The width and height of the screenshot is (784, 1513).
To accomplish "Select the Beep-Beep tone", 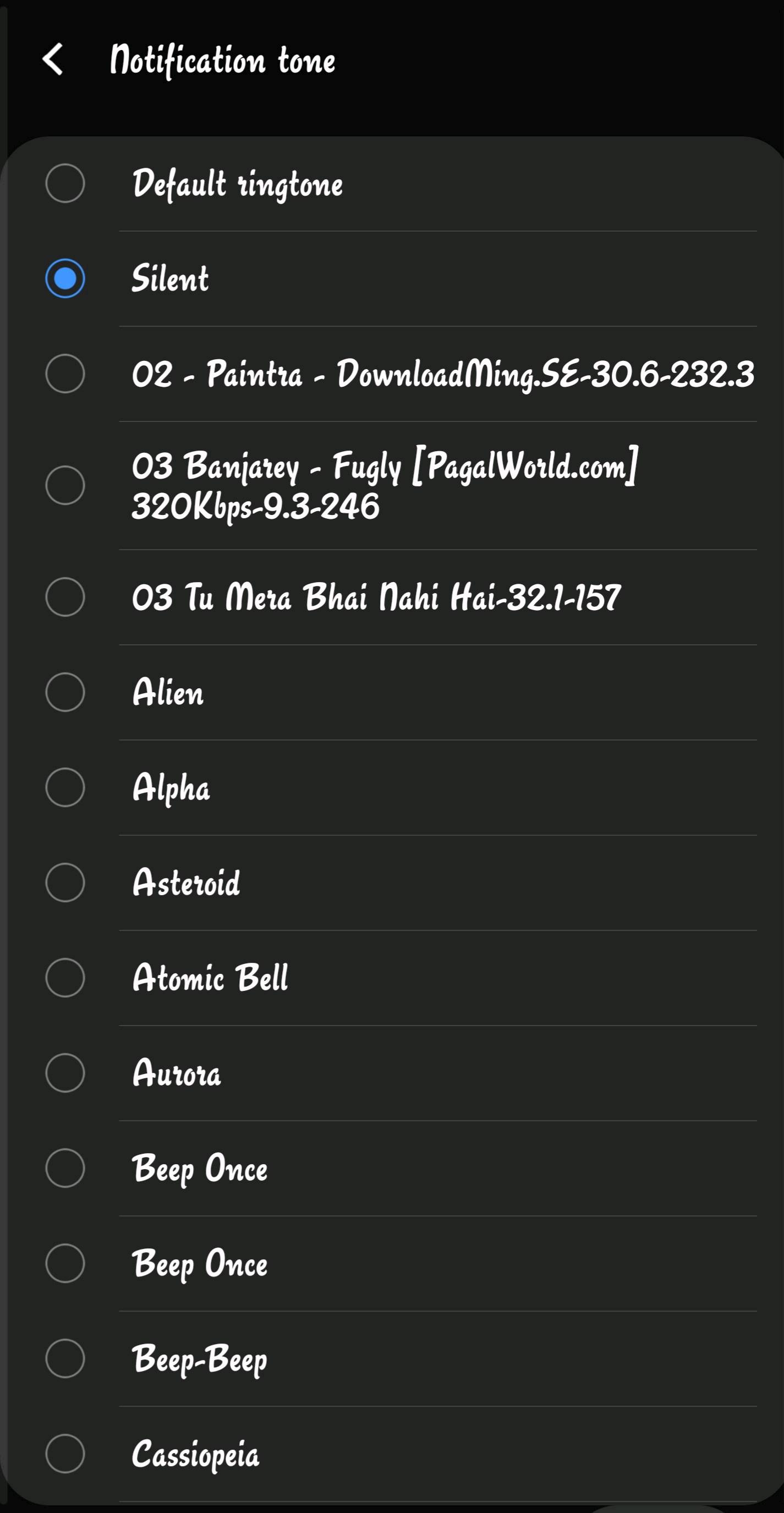I will click(392, 1358).
